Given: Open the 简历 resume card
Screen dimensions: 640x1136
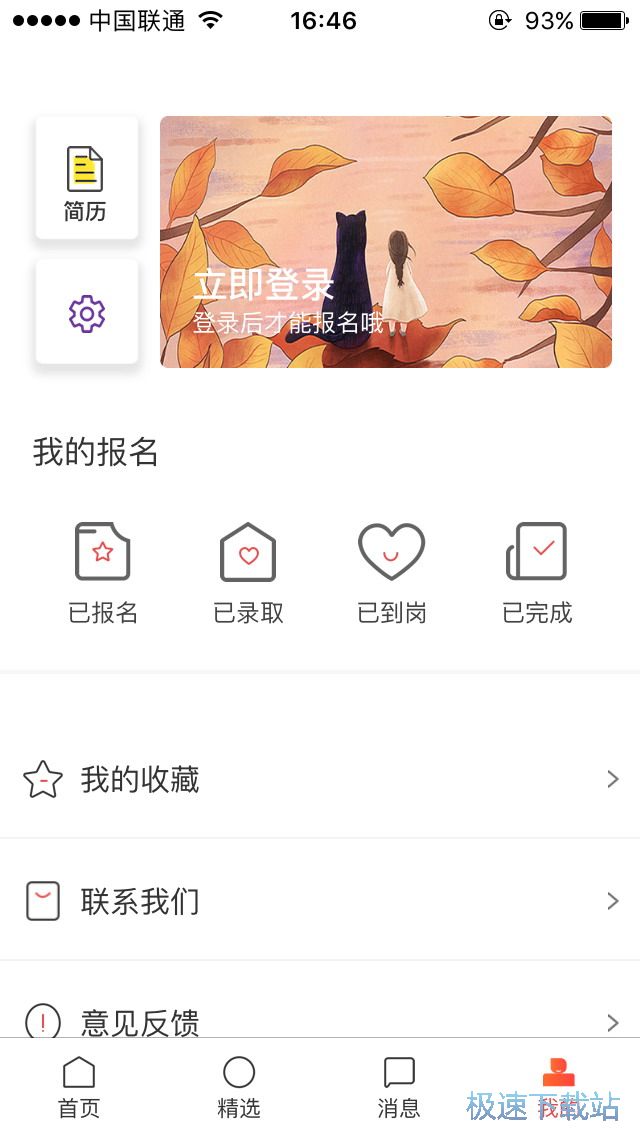Looking at the screenshot, I should [x=86, y=179].
